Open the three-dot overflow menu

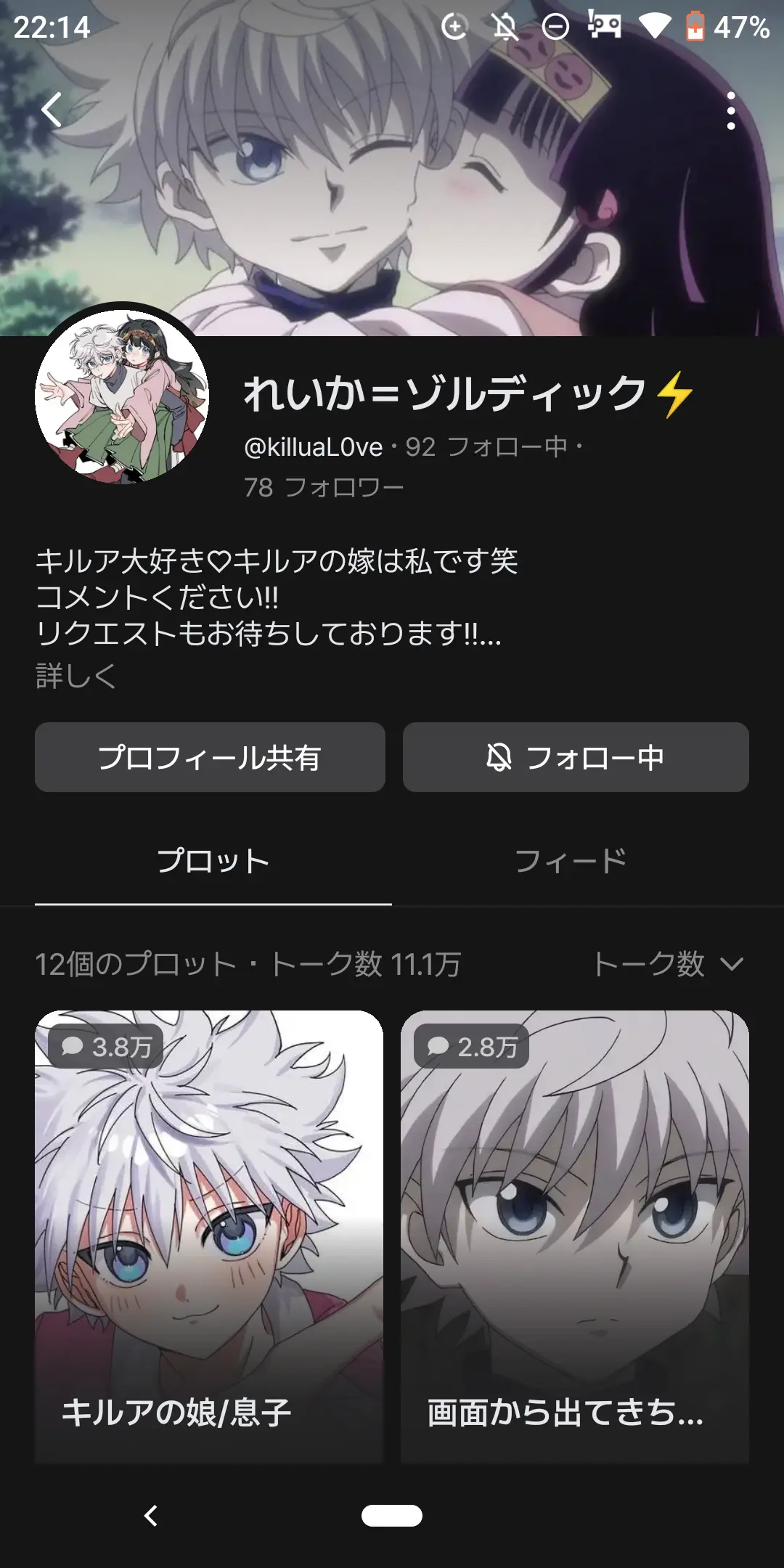point(730,111)
